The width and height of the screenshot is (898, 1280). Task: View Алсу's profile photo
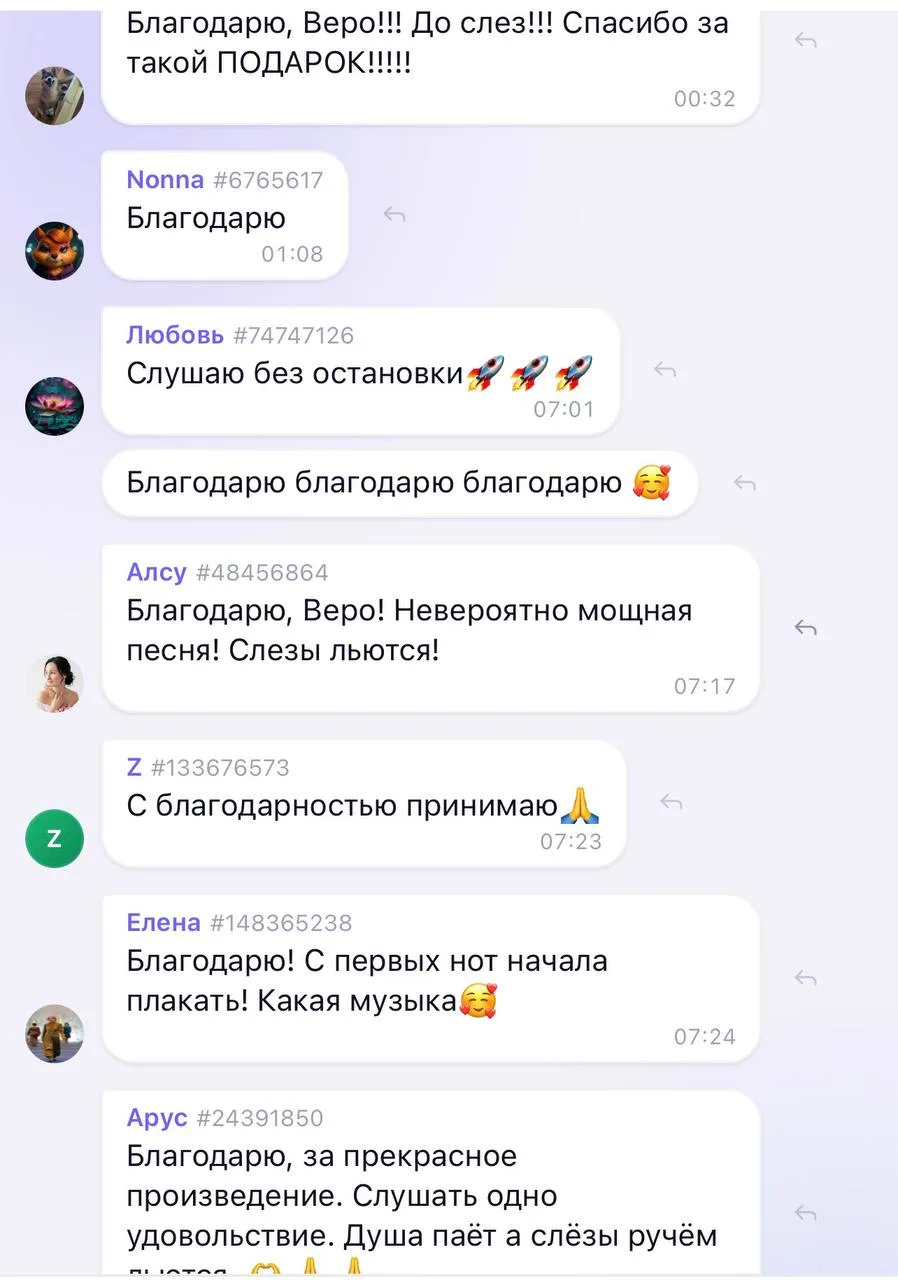pos(54,683)
